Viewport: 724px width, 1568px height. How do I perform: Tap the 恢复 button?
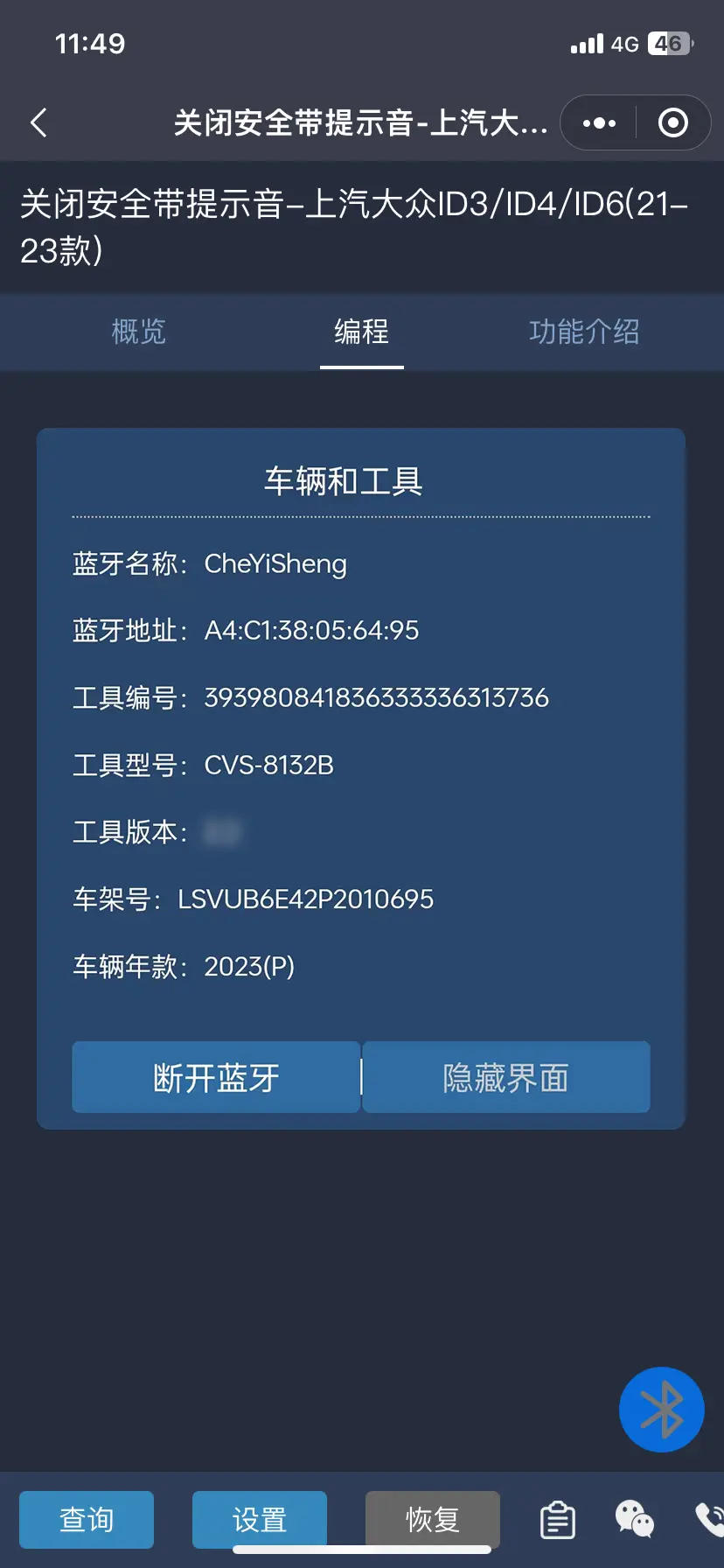(433, 1520)
